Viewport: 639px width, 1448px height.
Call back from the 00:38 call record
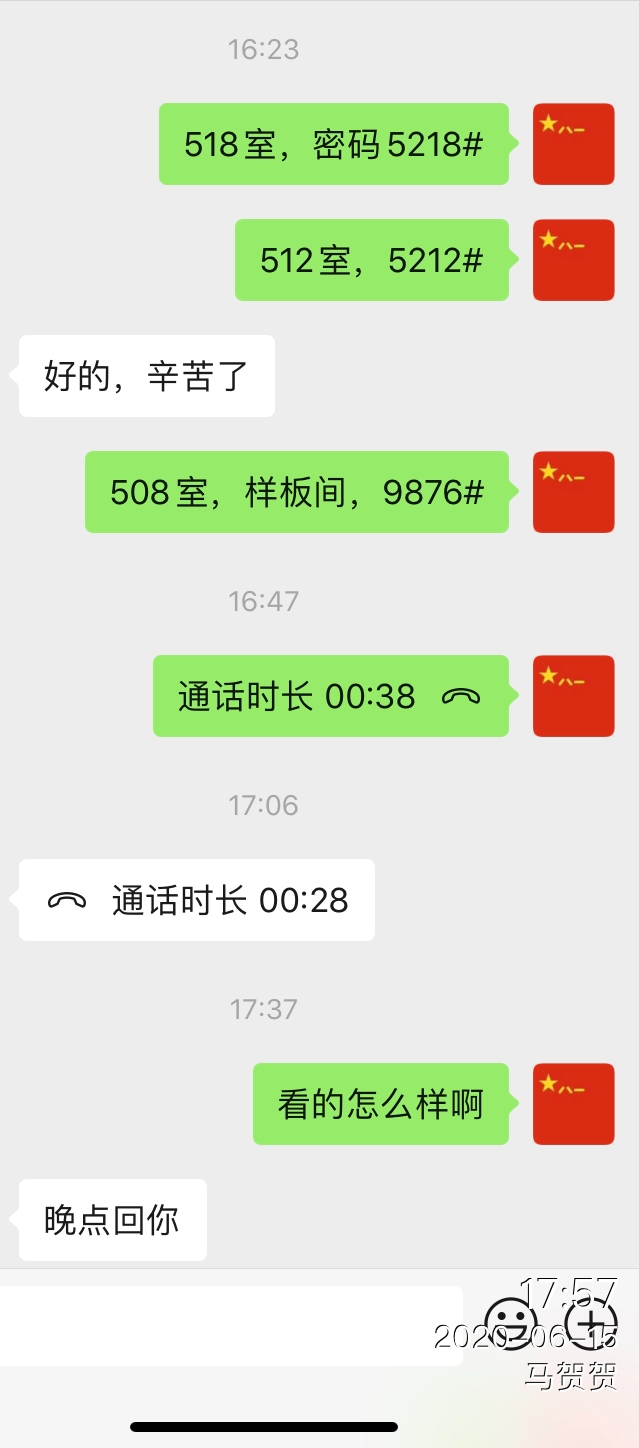point(330,696)
